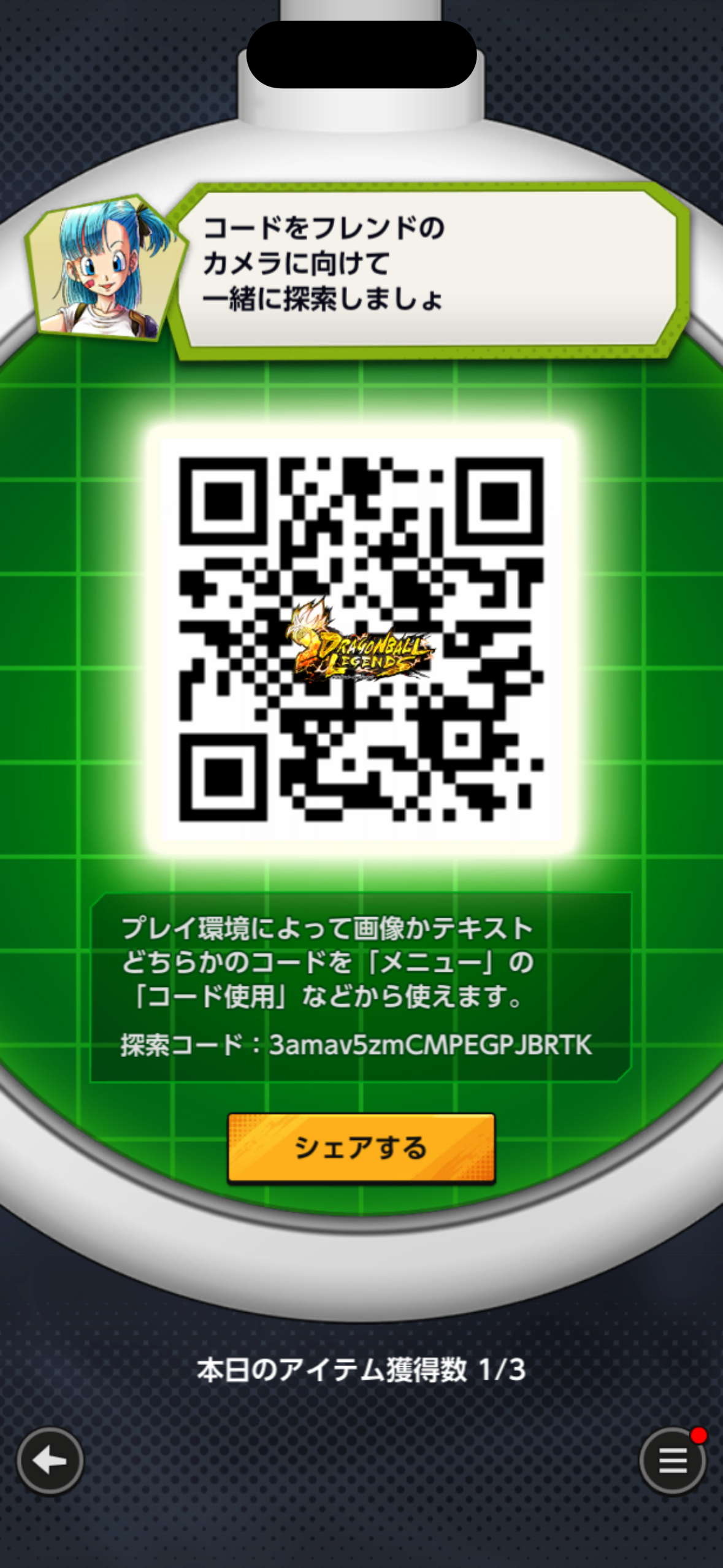Tap the シェアする share button

(361, 1147)
